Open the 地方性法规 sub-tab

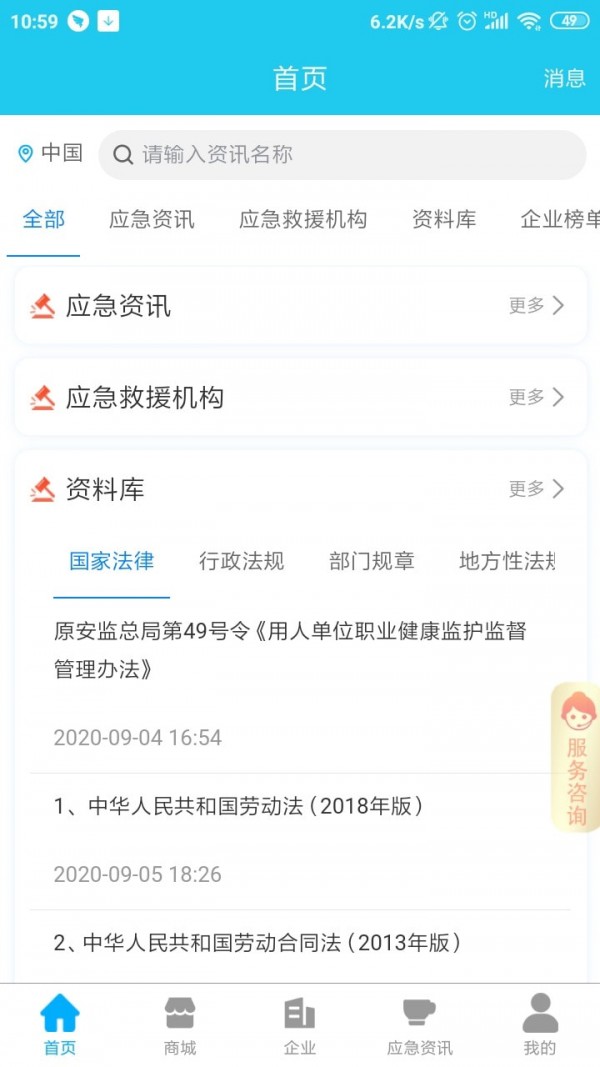click(x=506, y=561)
